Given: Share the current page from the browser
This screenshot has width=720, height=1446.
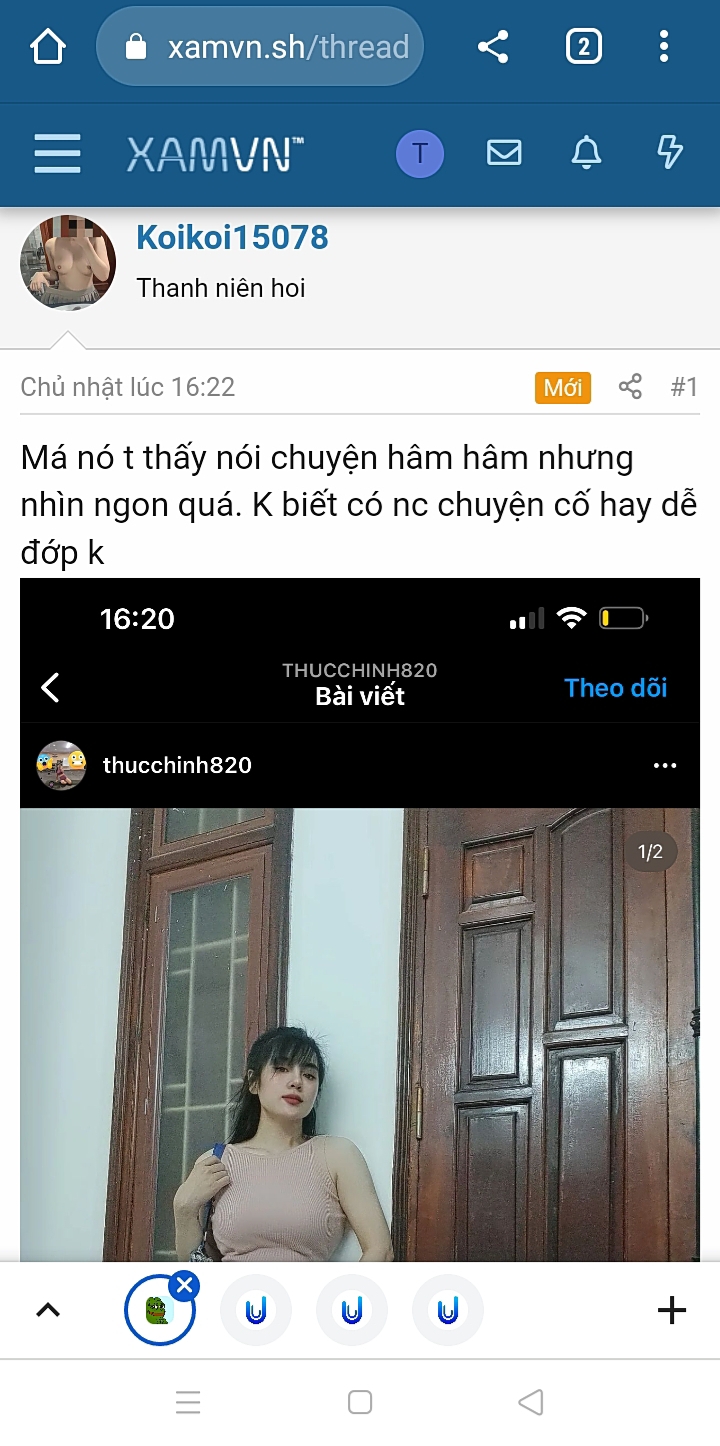Looking at the screenshot, I should coord(492,47).
